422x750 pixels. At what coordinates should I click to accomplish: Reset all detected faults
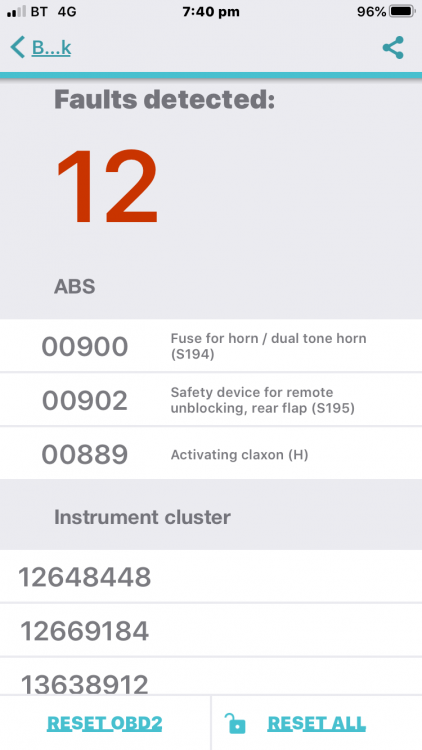pos(316,723)
